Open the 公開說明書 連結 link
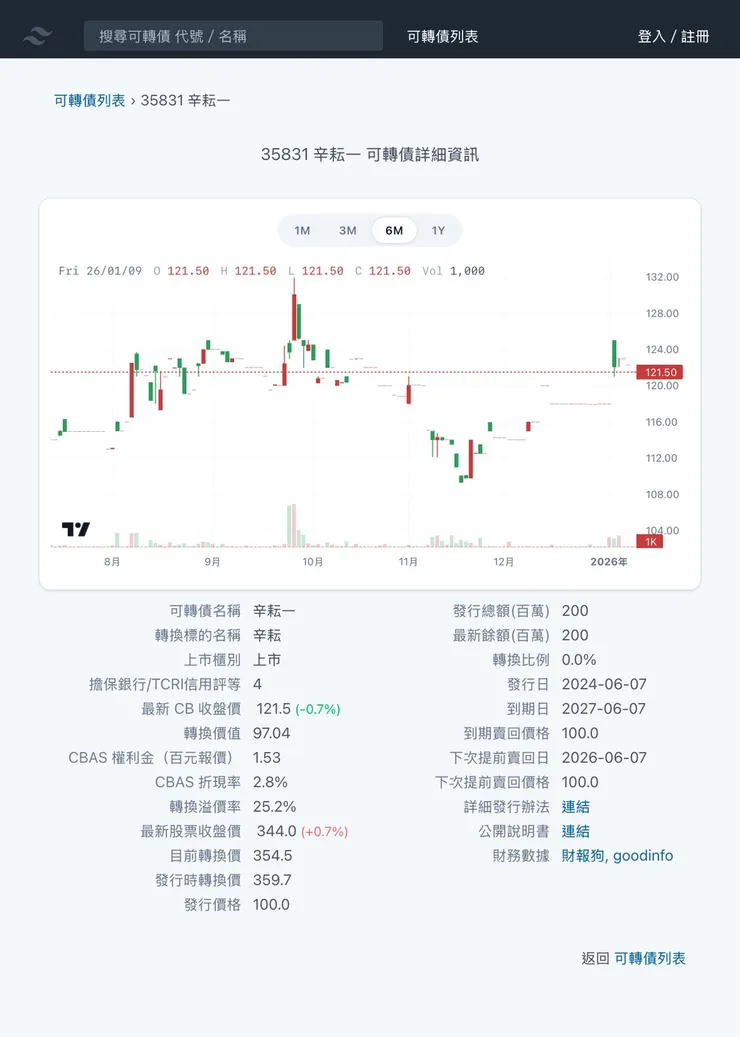Viewport: 740px width, 1037px height. pos(577,831)
